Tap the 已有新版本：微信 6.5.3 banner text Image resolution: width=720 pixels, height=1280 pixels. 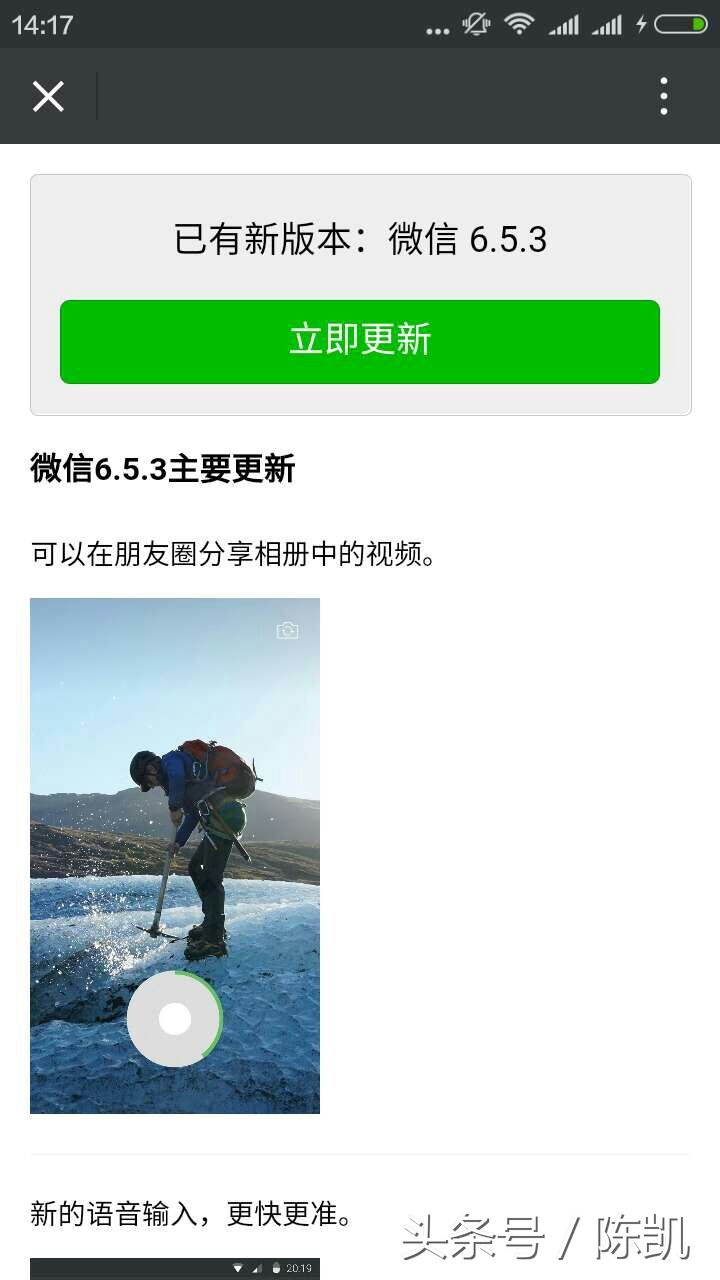point(360,240)
